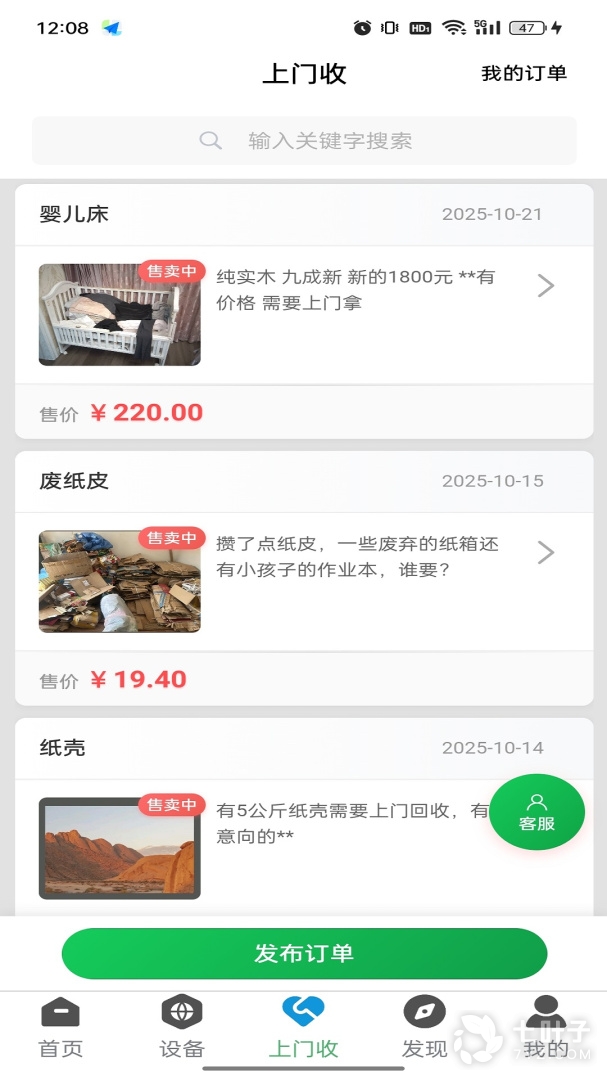Tap the 发布订单 button

[304, 953]
